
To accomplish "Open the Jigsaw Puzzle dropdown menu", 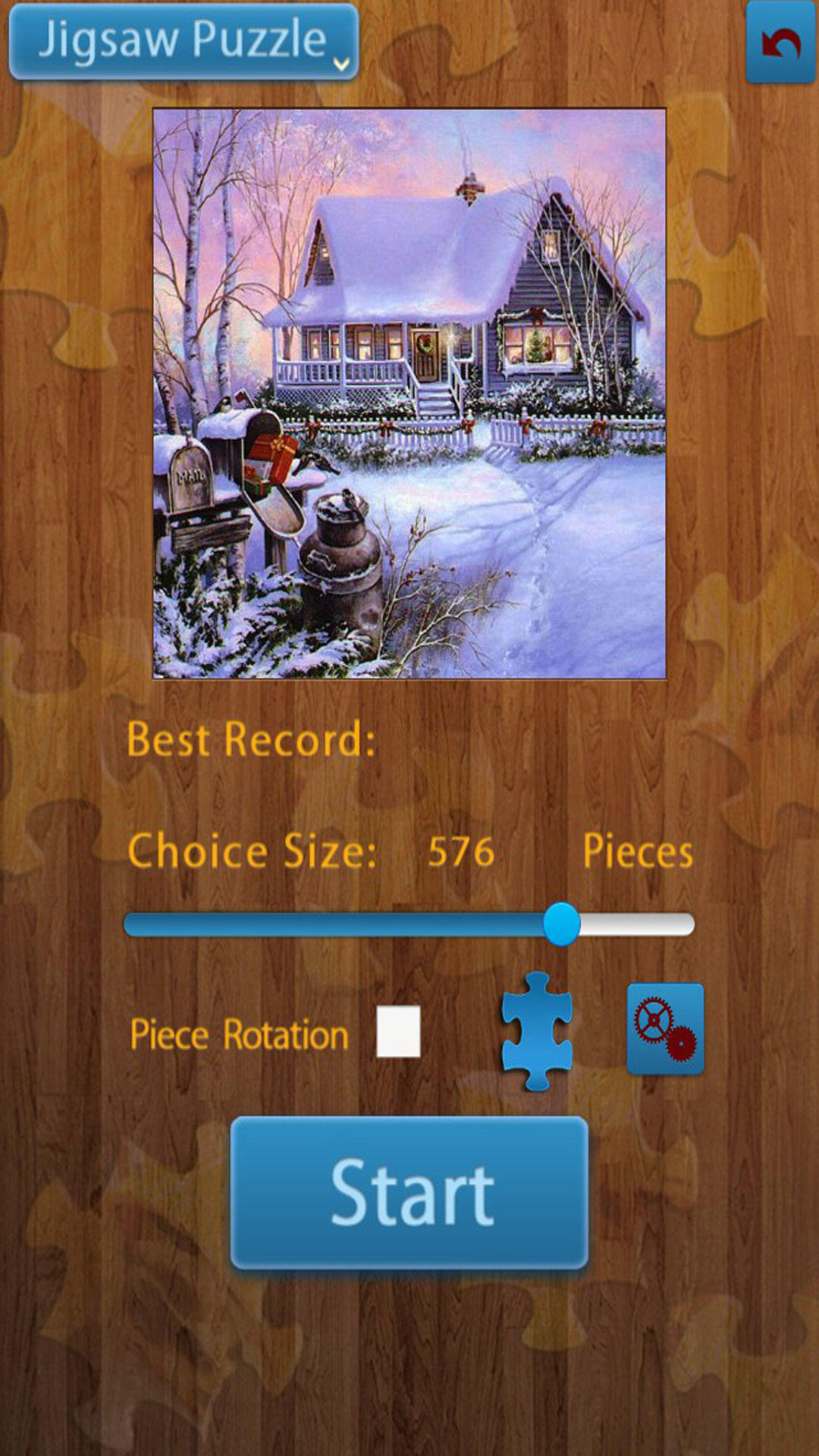I will [183, 42].
